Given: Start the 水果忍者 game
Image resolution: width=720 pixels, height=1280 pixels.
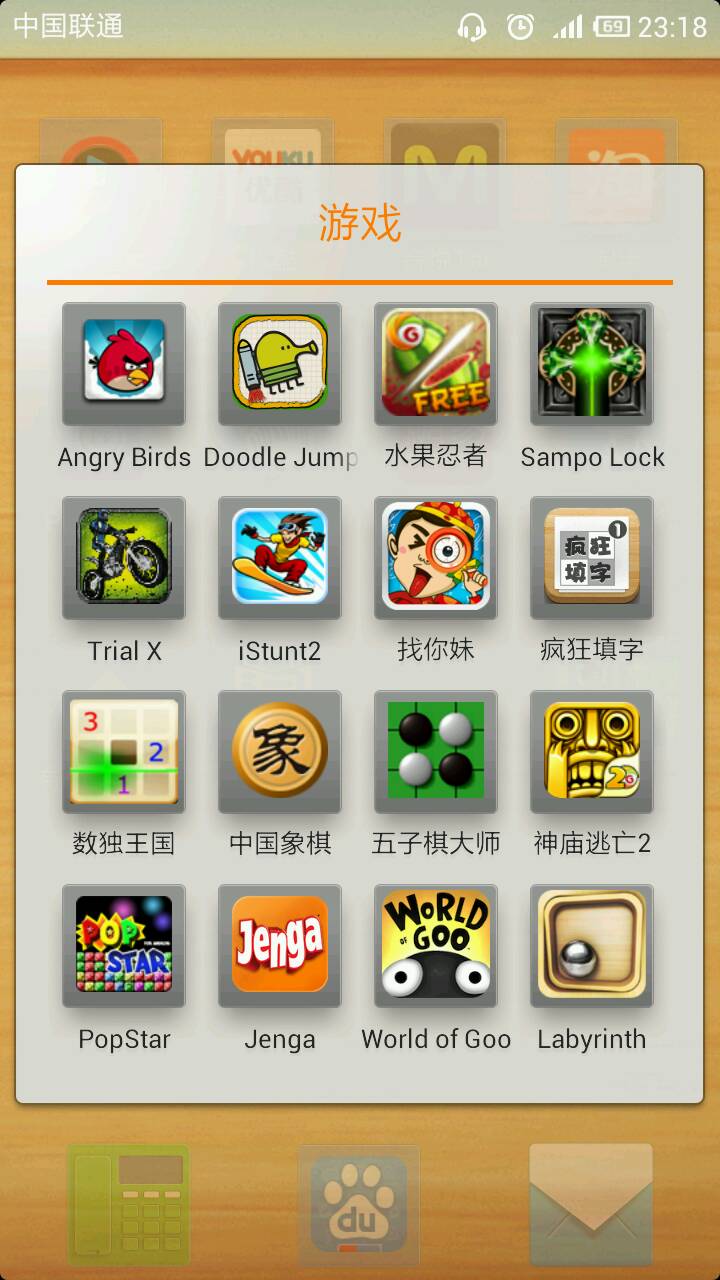Looking at the screenshot, I should pyautogui.click(x=436, y=363).
